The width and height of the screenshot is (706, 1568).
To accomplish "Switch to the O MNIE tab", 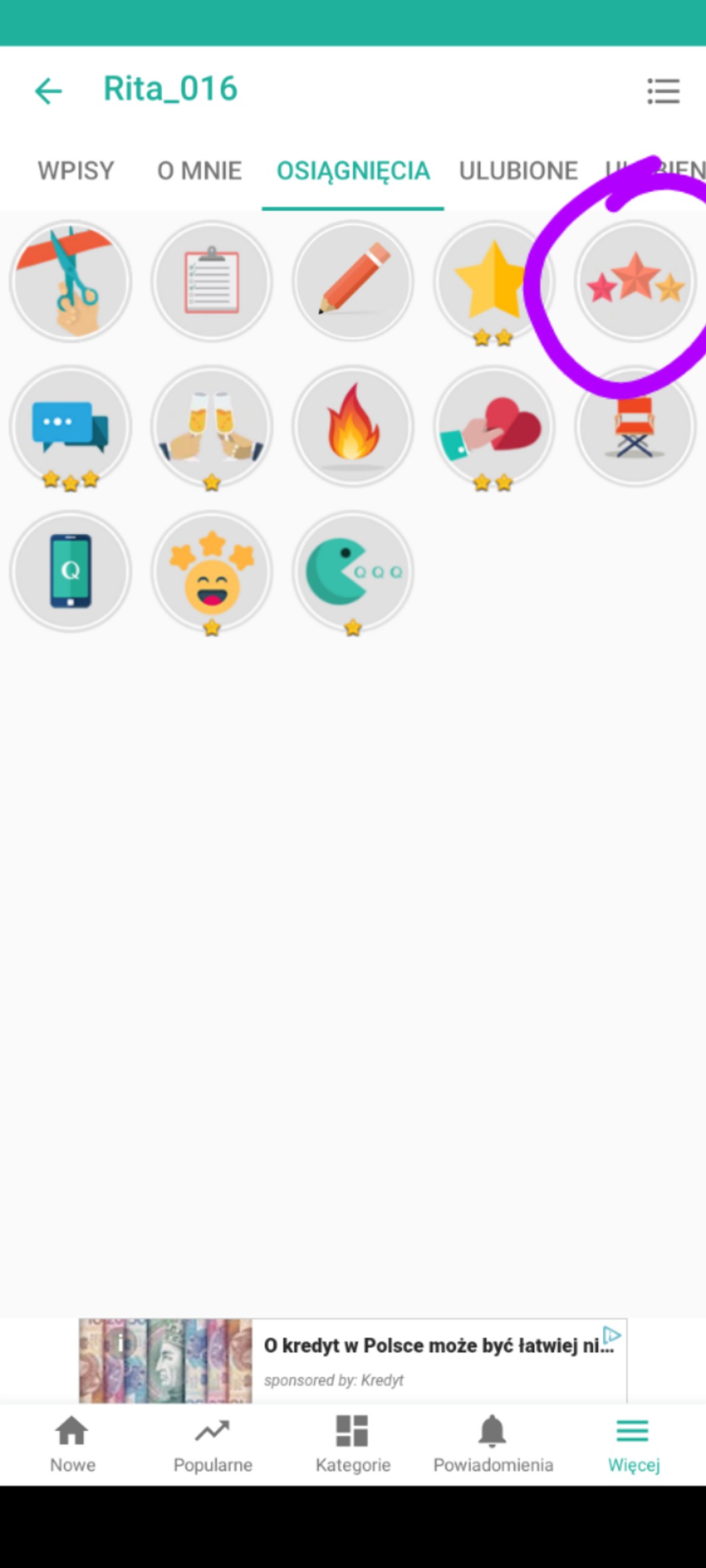I will [x=199, y=170].
